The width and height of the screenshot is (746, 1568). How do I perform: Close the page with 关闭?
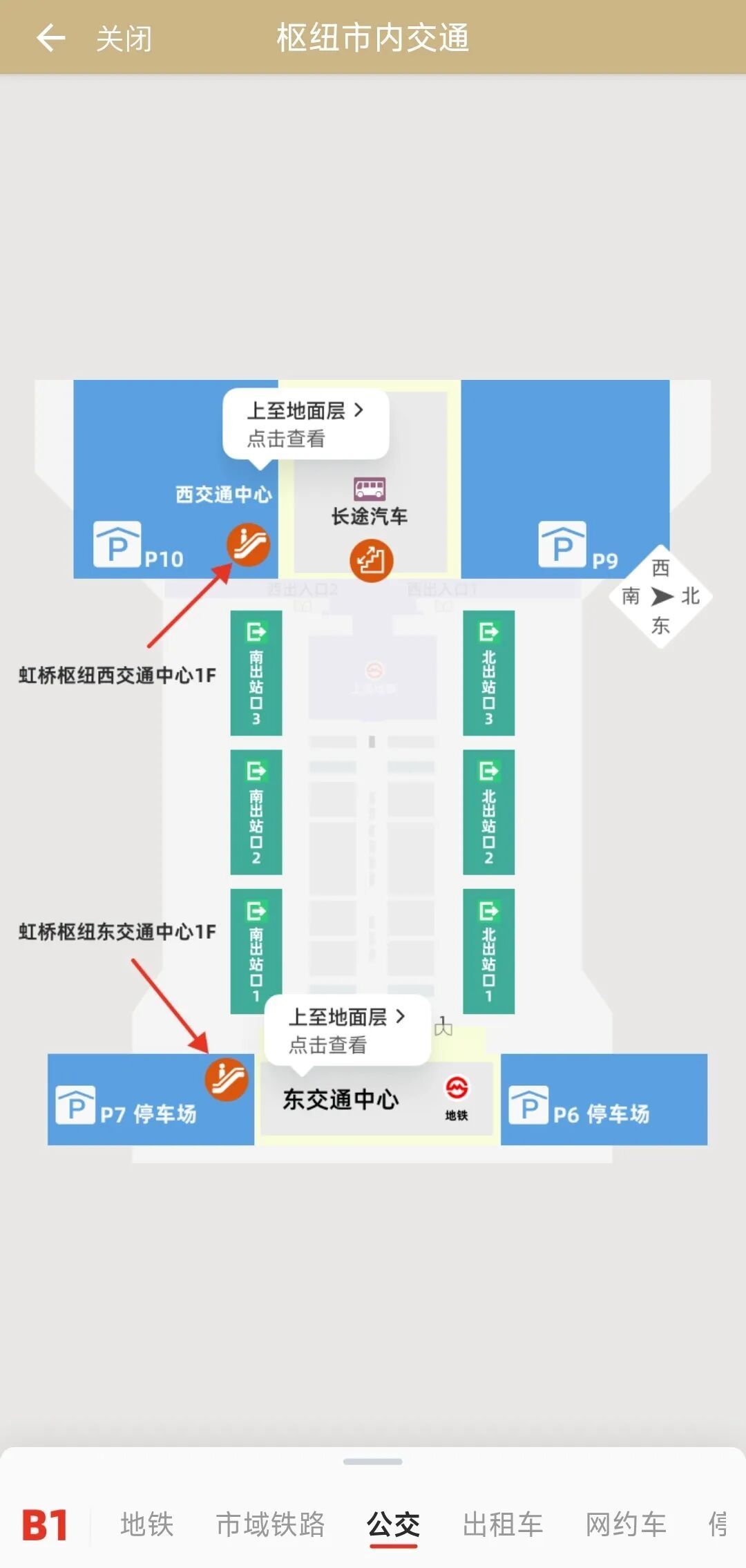coord(124,39)
